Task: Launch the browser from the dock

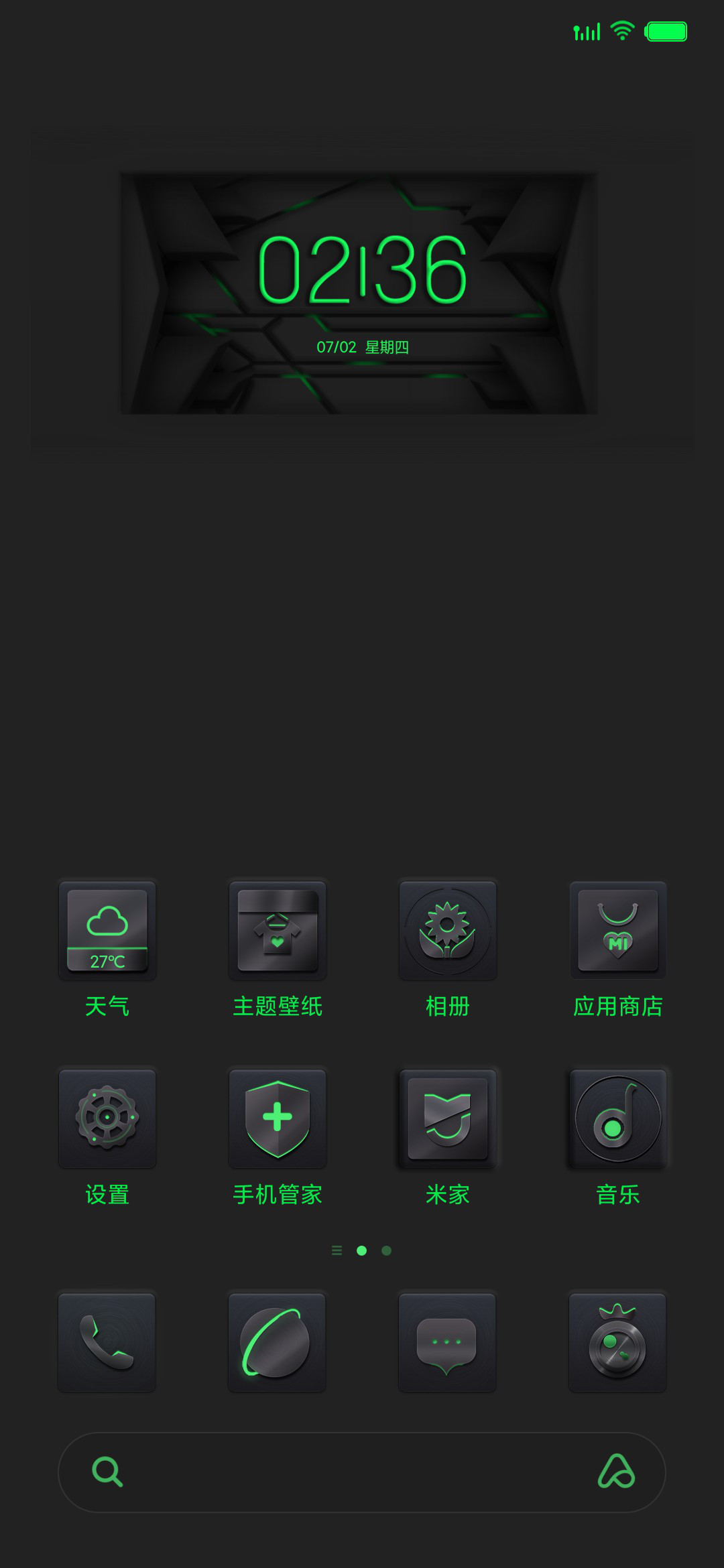Action: (278, 1343)
